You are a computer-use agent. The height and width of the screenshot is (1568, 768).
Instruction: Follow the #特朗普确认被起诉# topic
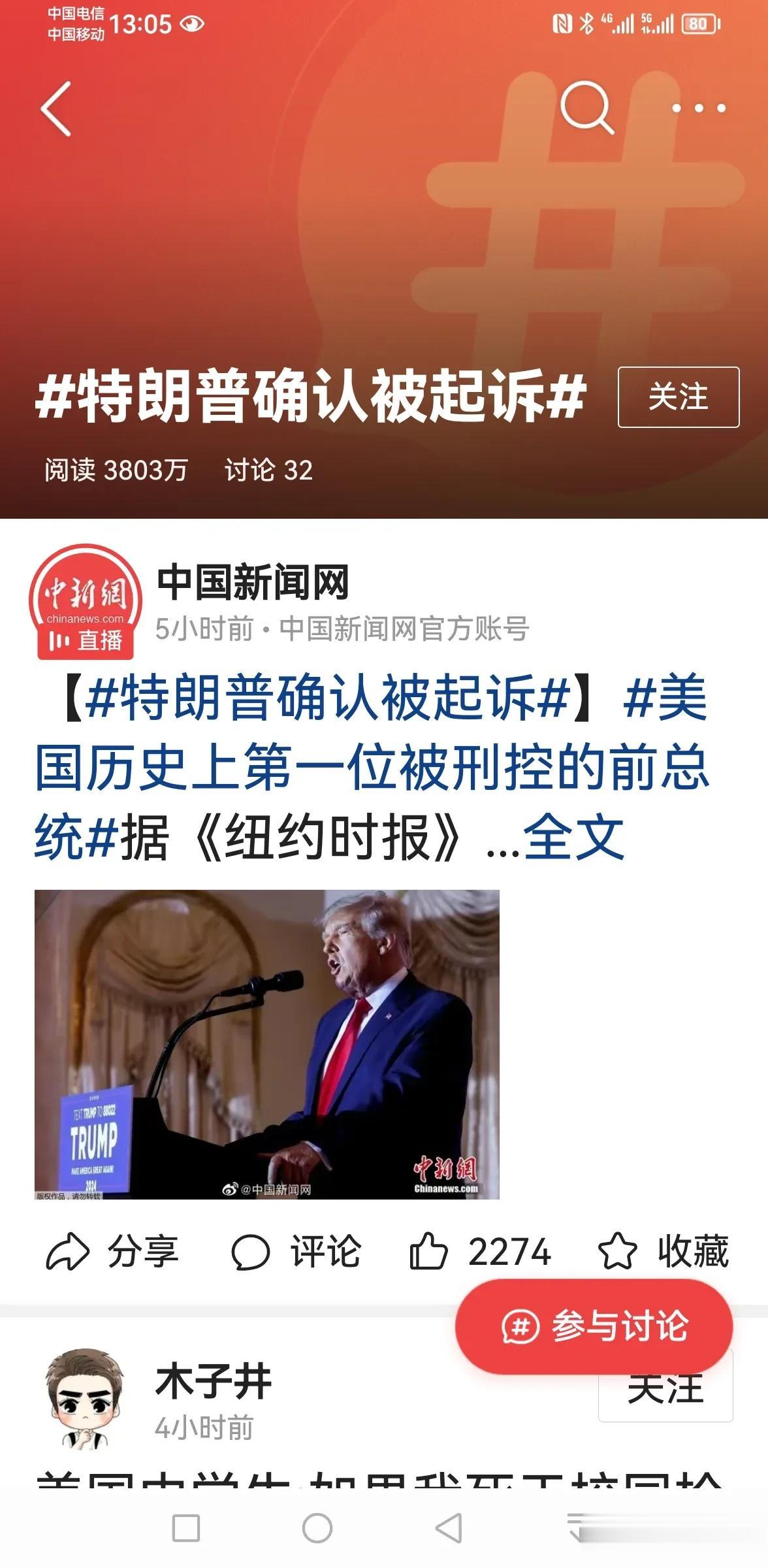678,397
